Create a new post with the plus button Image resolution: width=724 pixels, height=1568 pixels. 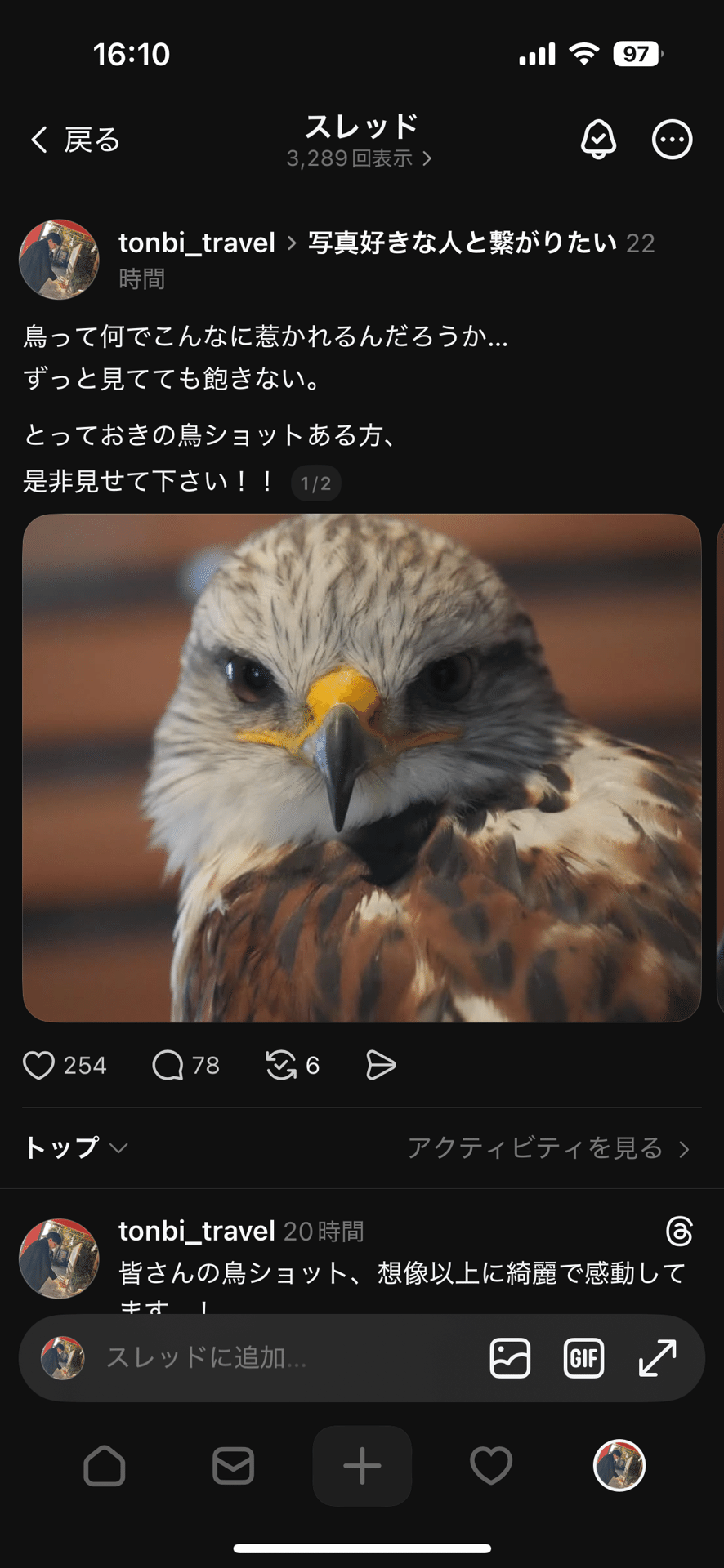[362, 1466]
